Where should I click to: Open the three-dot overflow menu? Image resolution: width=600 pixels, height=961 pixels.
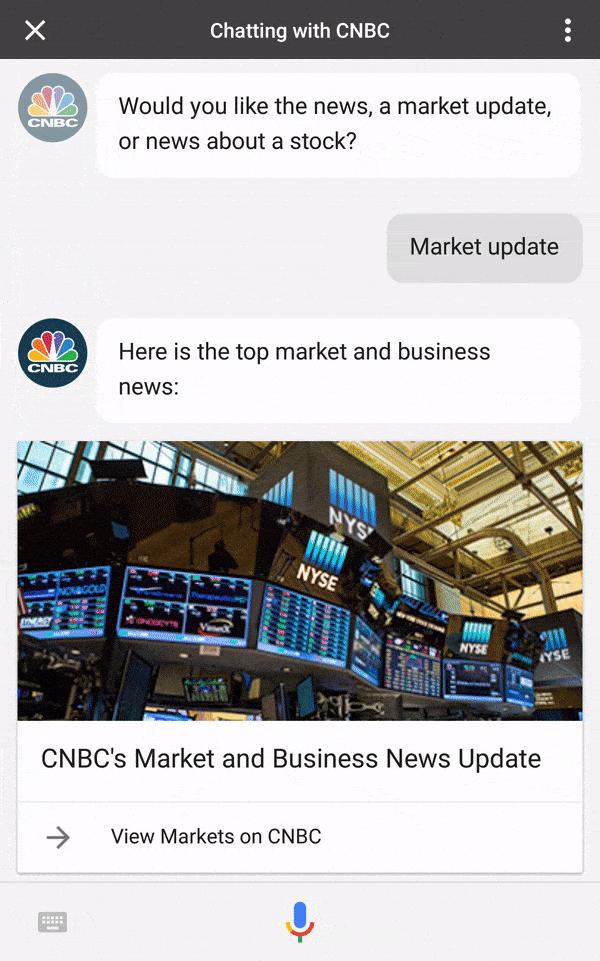click(x=567, y=30)
